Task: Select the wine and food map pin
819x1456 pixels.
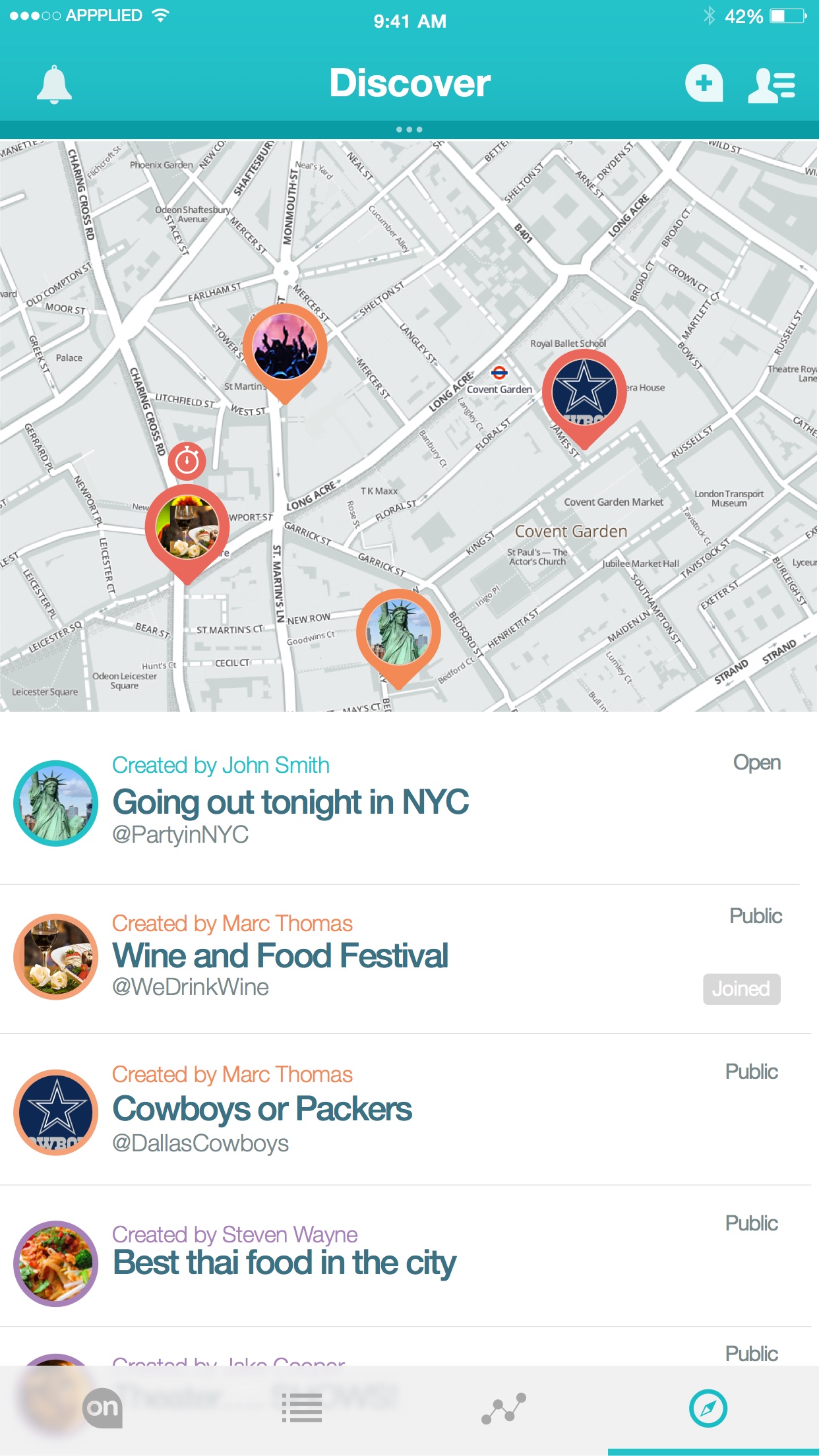Action: tap(187, 528)
